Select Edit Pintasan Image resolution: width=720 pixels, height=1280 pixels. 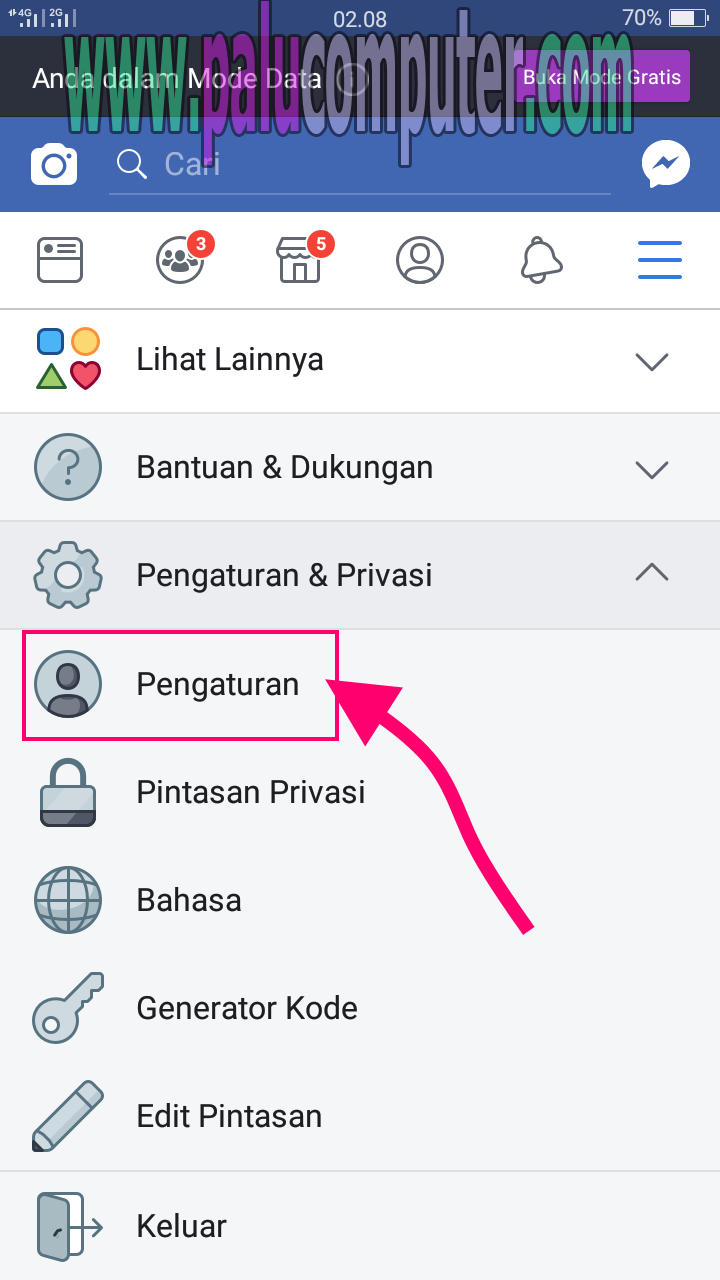pyautogui.click(x=229, y=1116)
